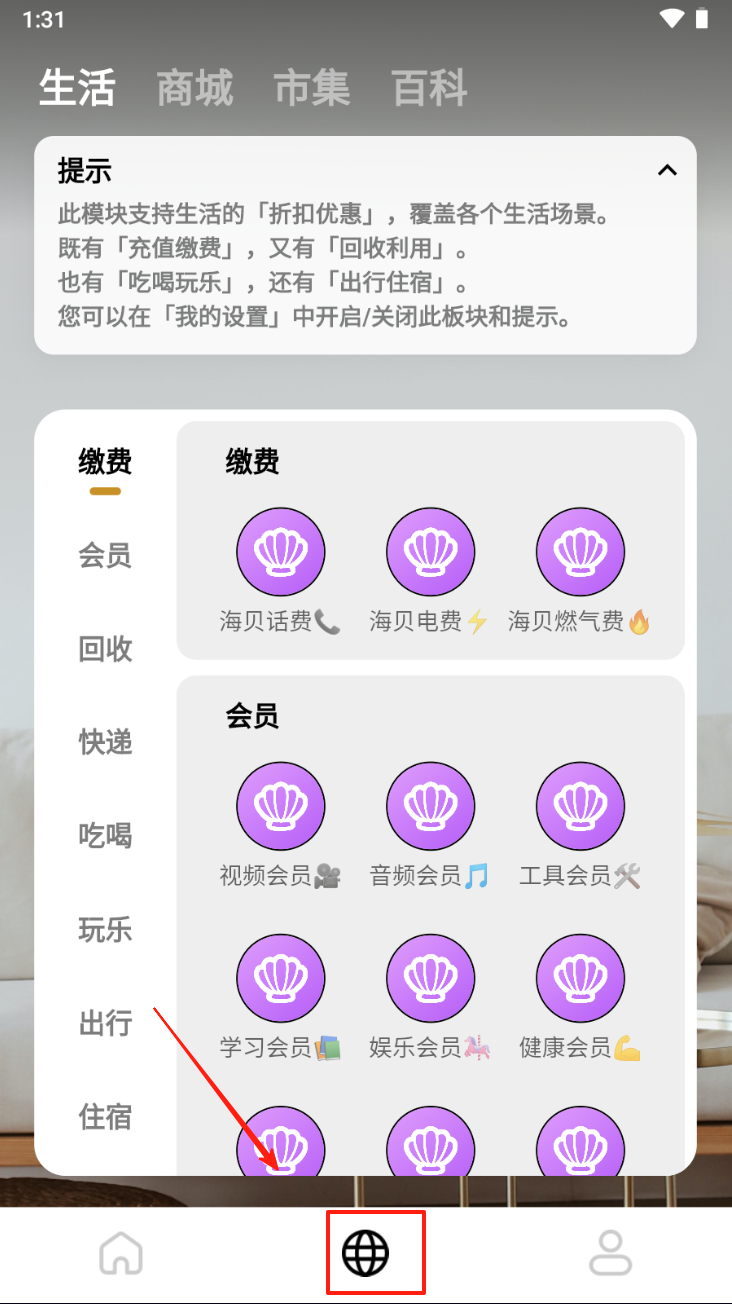Select 会员 in the side category list

105,555
